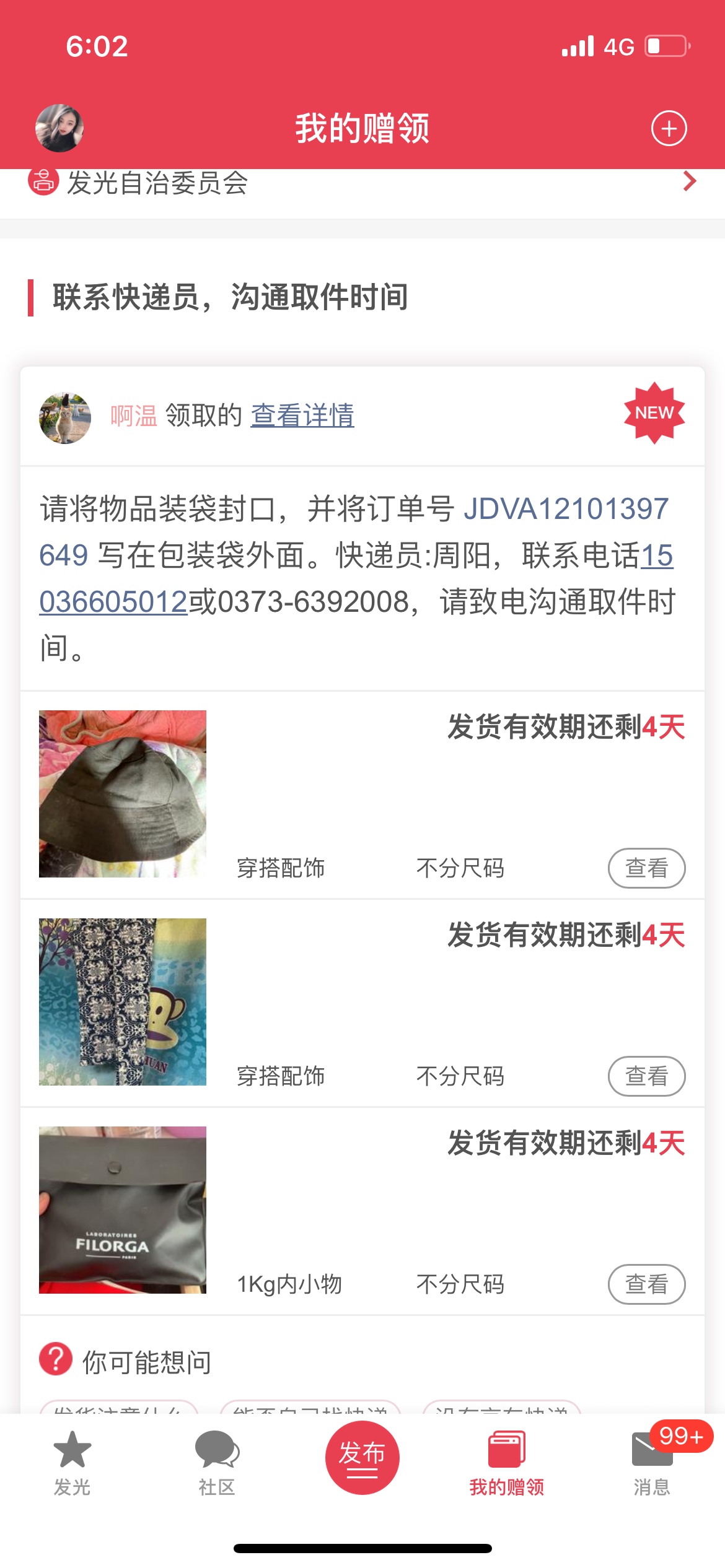
Task: Select the 我的赠领 tab
Action: 507,1463
